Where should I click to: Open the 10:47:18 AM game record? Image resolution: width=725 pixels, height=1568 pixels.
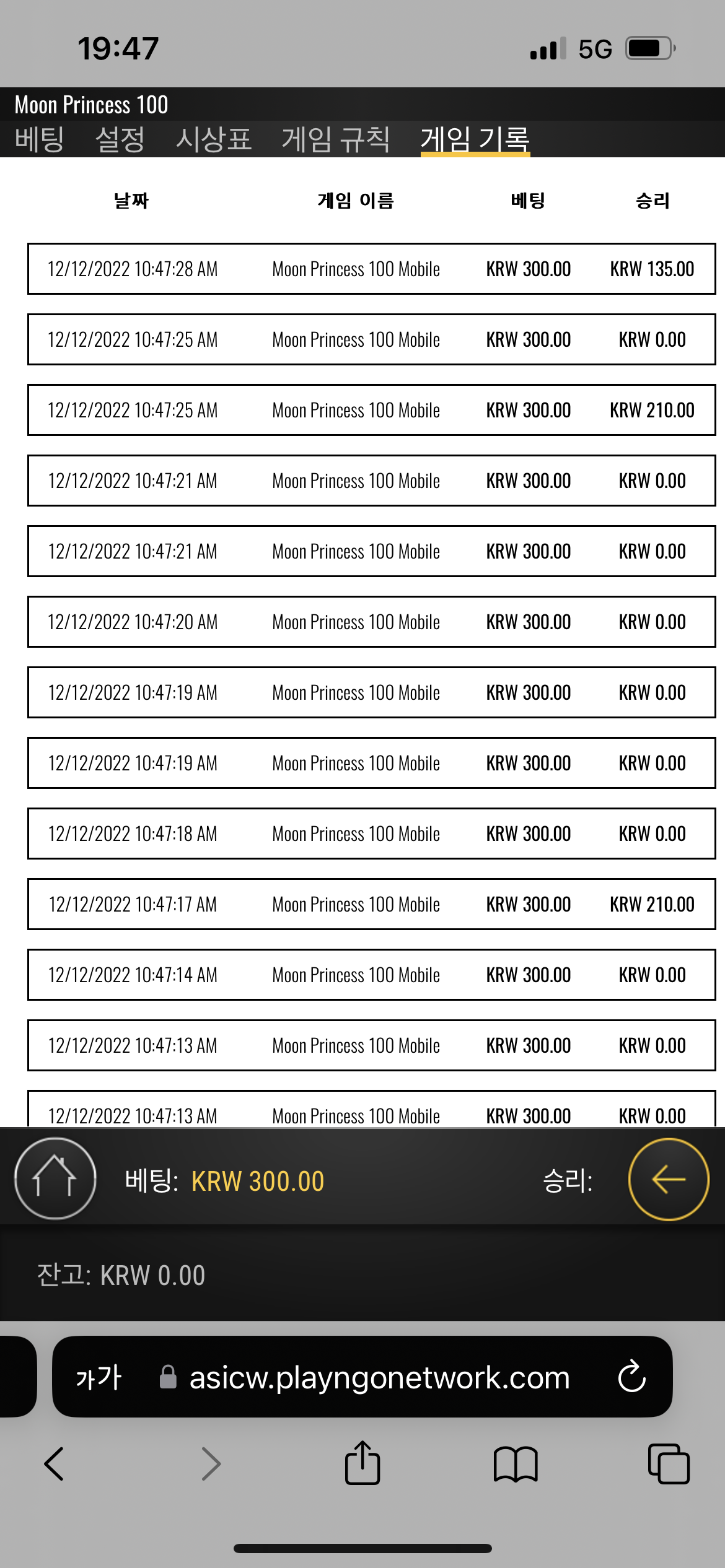point(371,834)
